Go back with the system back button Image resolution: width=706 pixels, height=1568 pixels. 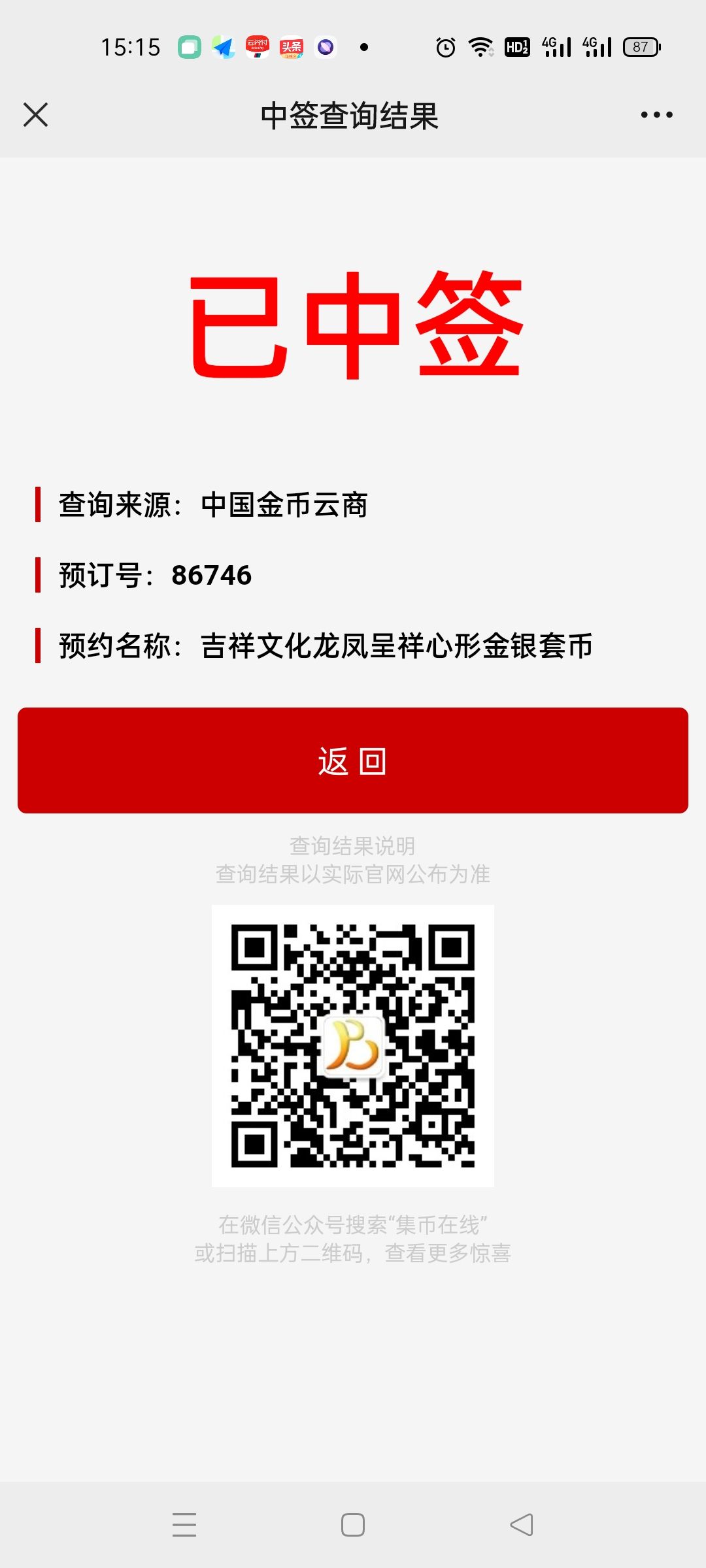click(x=521, y=1525)
